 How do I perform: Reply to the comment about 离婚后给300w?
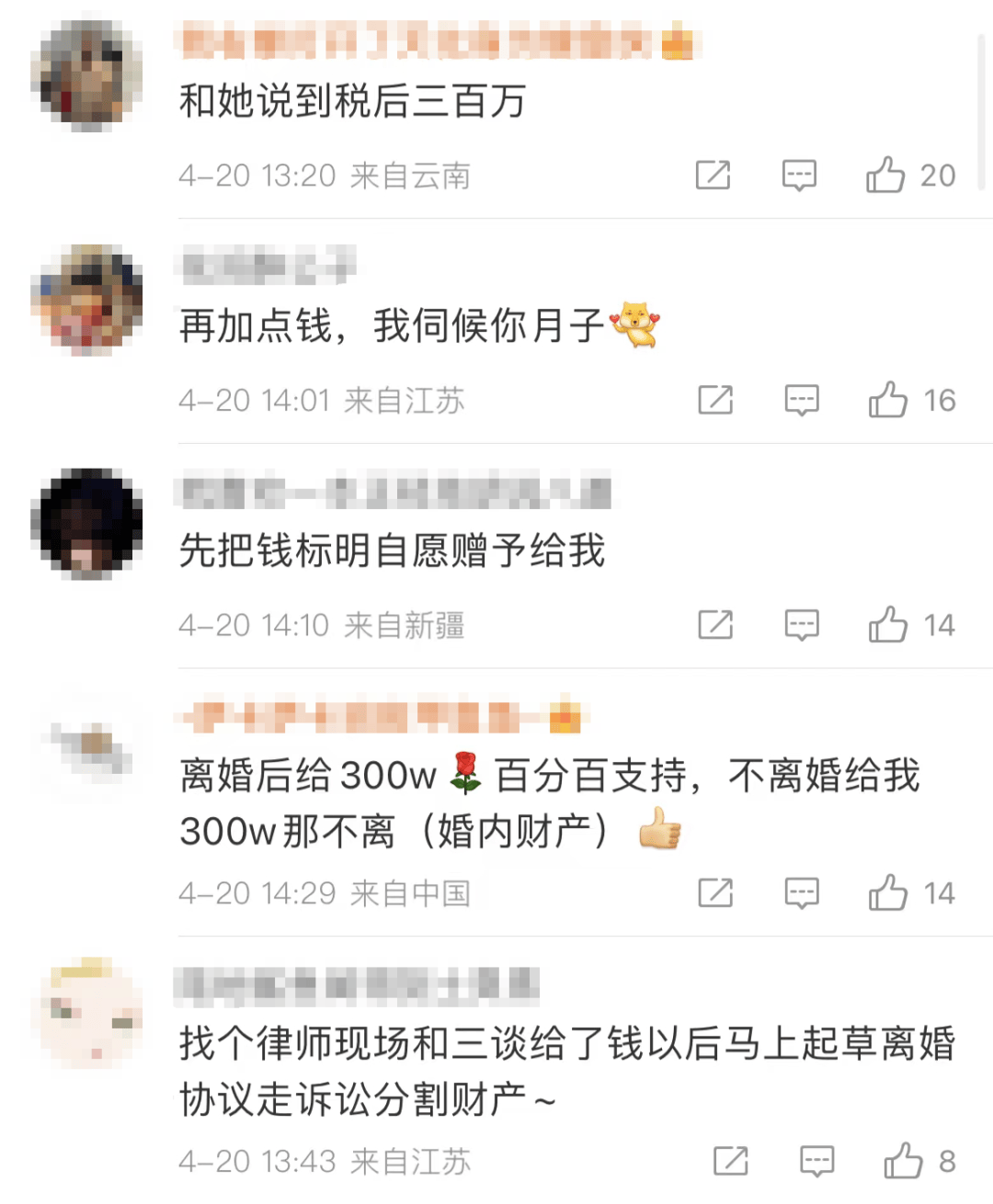click(802, 892)
